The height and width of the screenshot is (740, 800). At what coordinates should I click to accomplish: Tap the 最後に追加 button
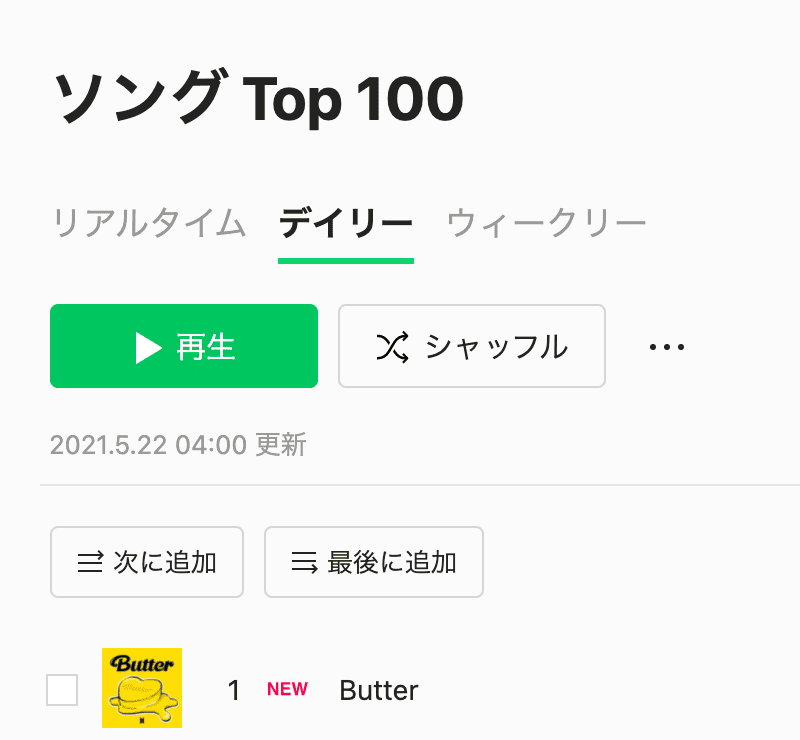[374, 562]
